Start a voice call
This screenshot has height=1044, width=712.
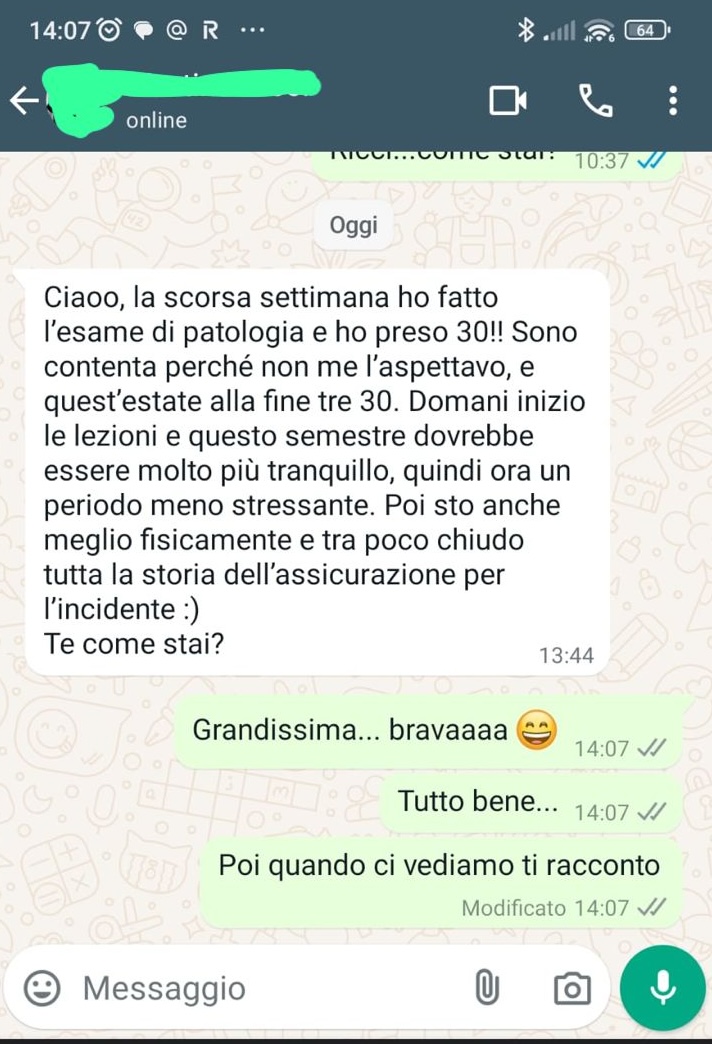pos(597,99)
